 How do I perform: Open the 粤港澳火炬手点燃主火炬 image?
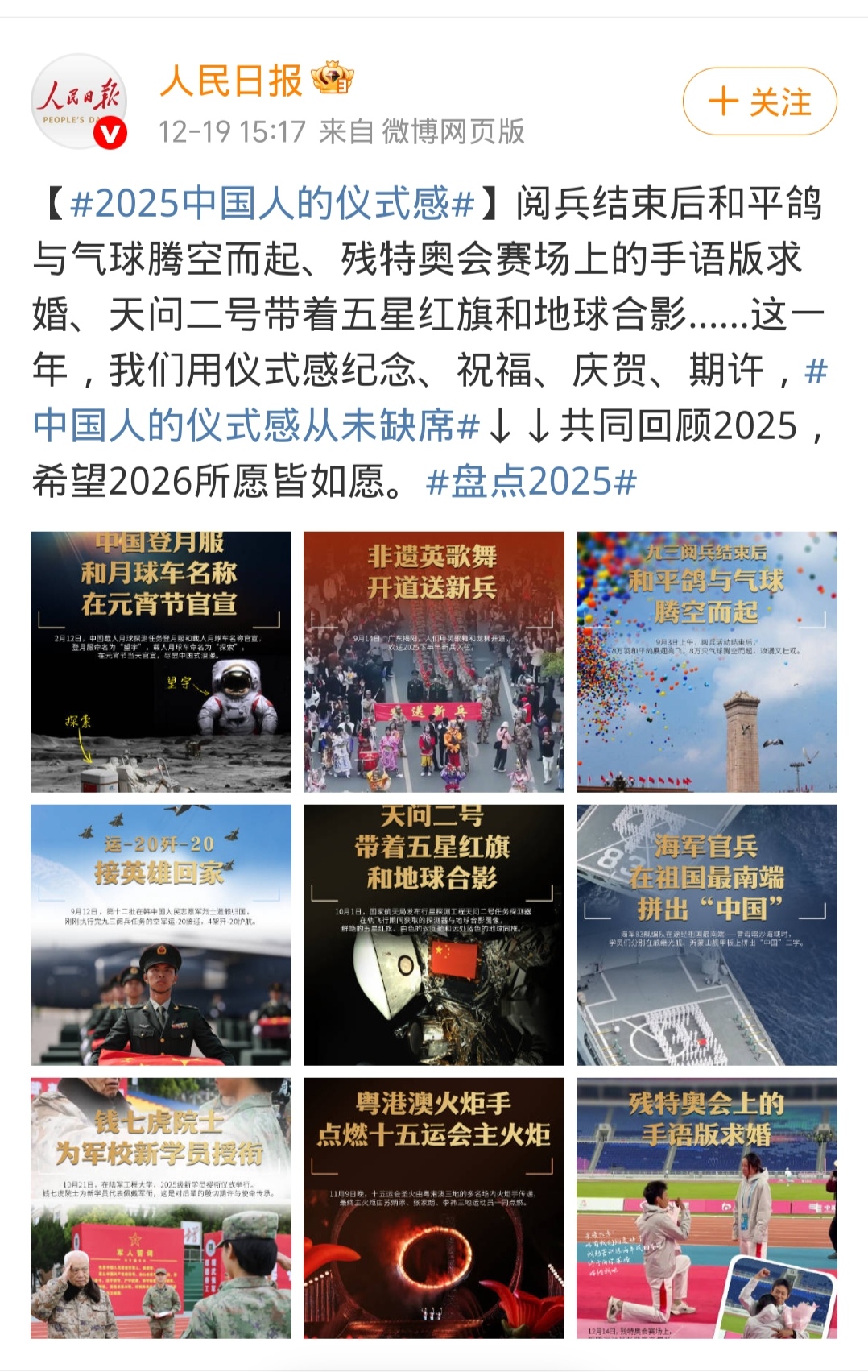point(433,1208)
